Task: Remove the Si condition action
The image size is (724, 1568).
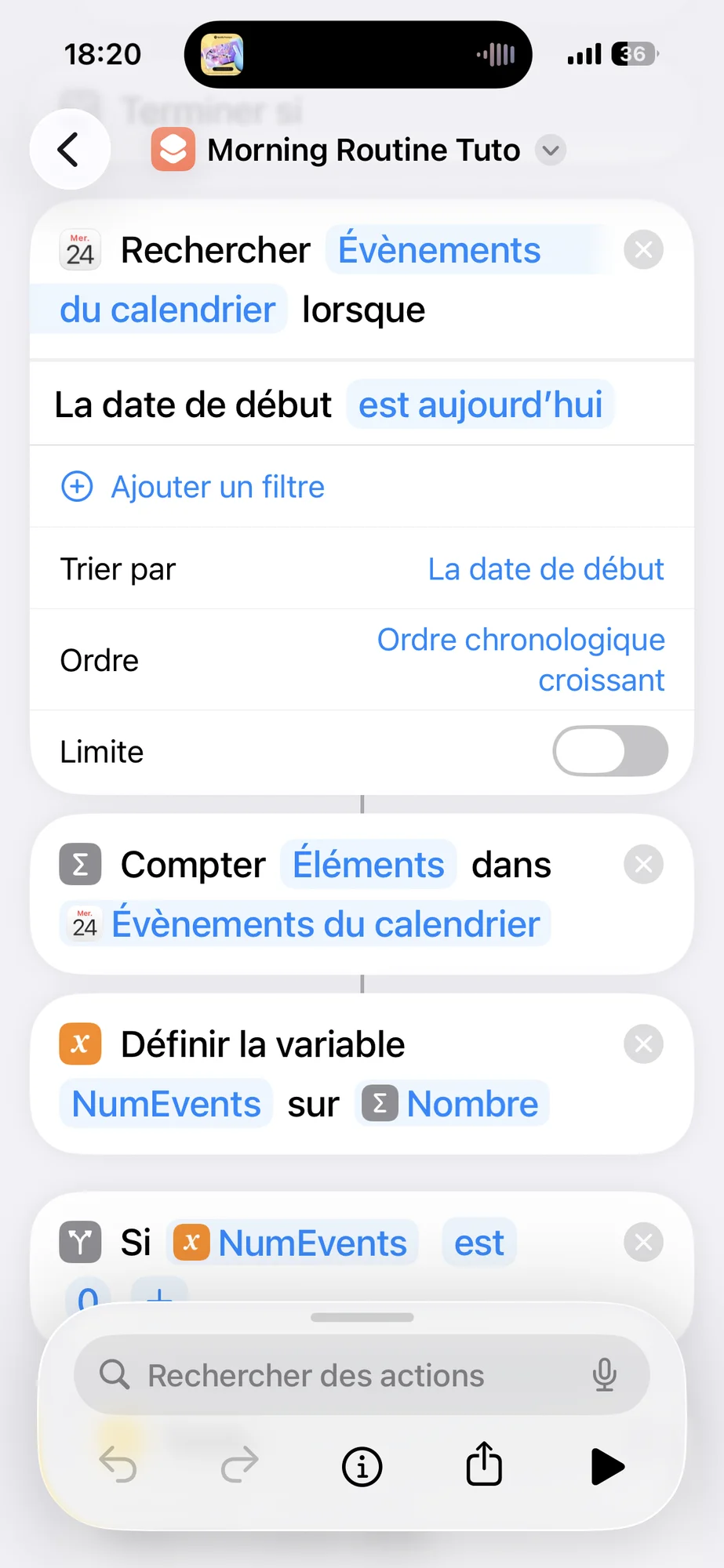Action: (x=643, y=1243)
